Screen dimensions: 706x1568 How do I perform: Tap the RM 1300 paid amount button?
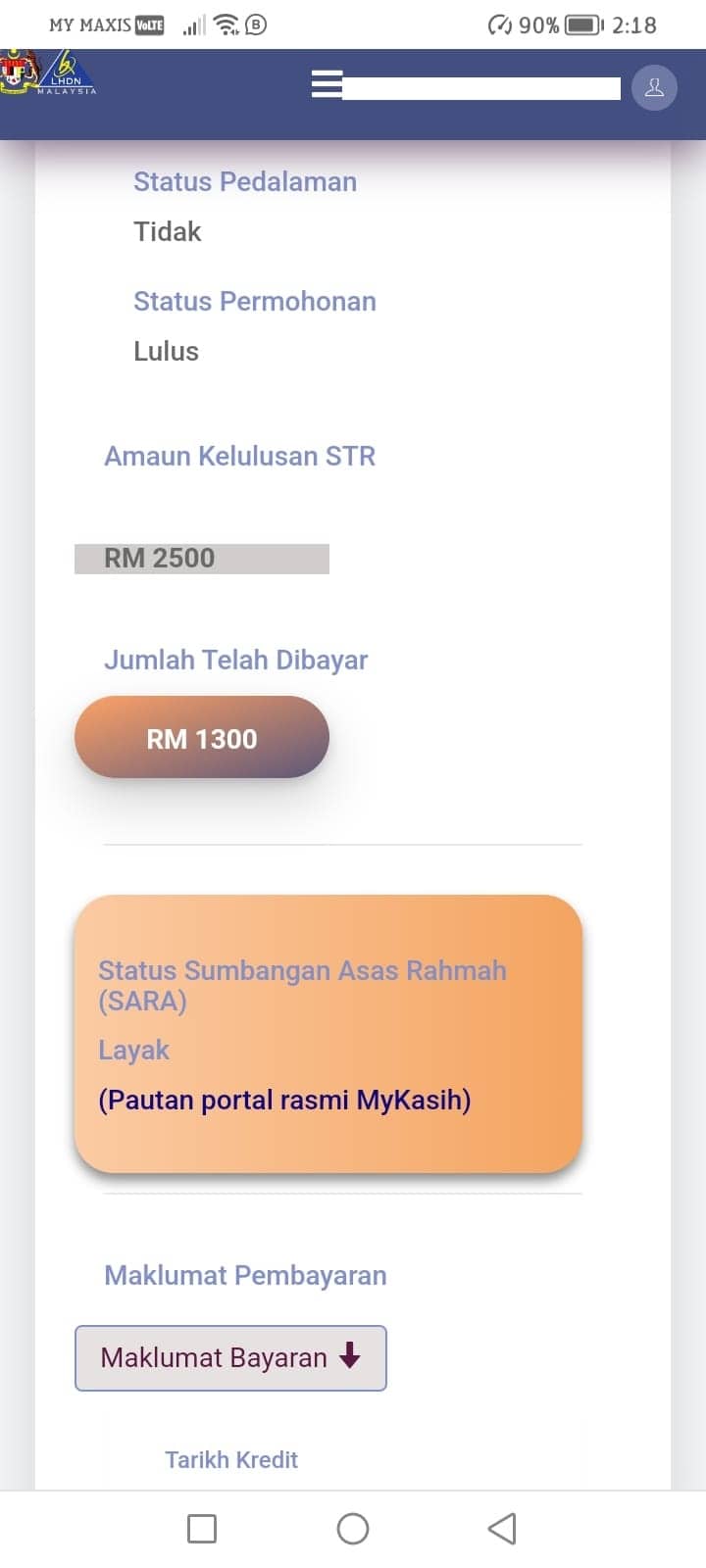pyautogui.click(x=202, y=738)
